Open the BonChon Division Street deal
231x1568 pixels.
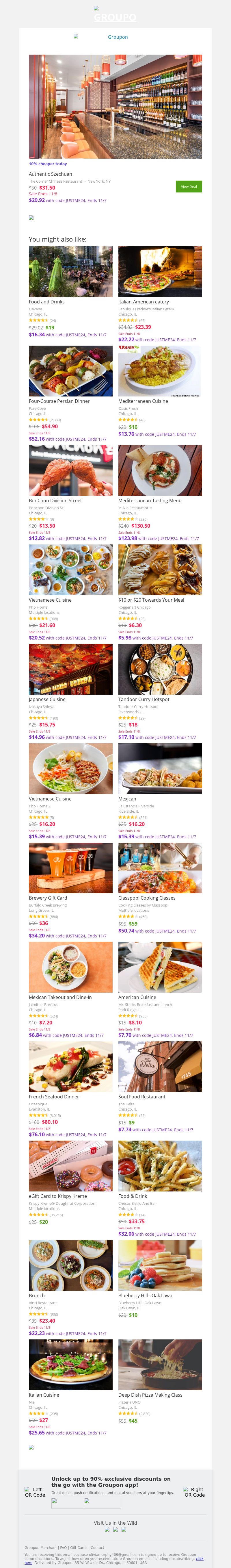point(70,470)
